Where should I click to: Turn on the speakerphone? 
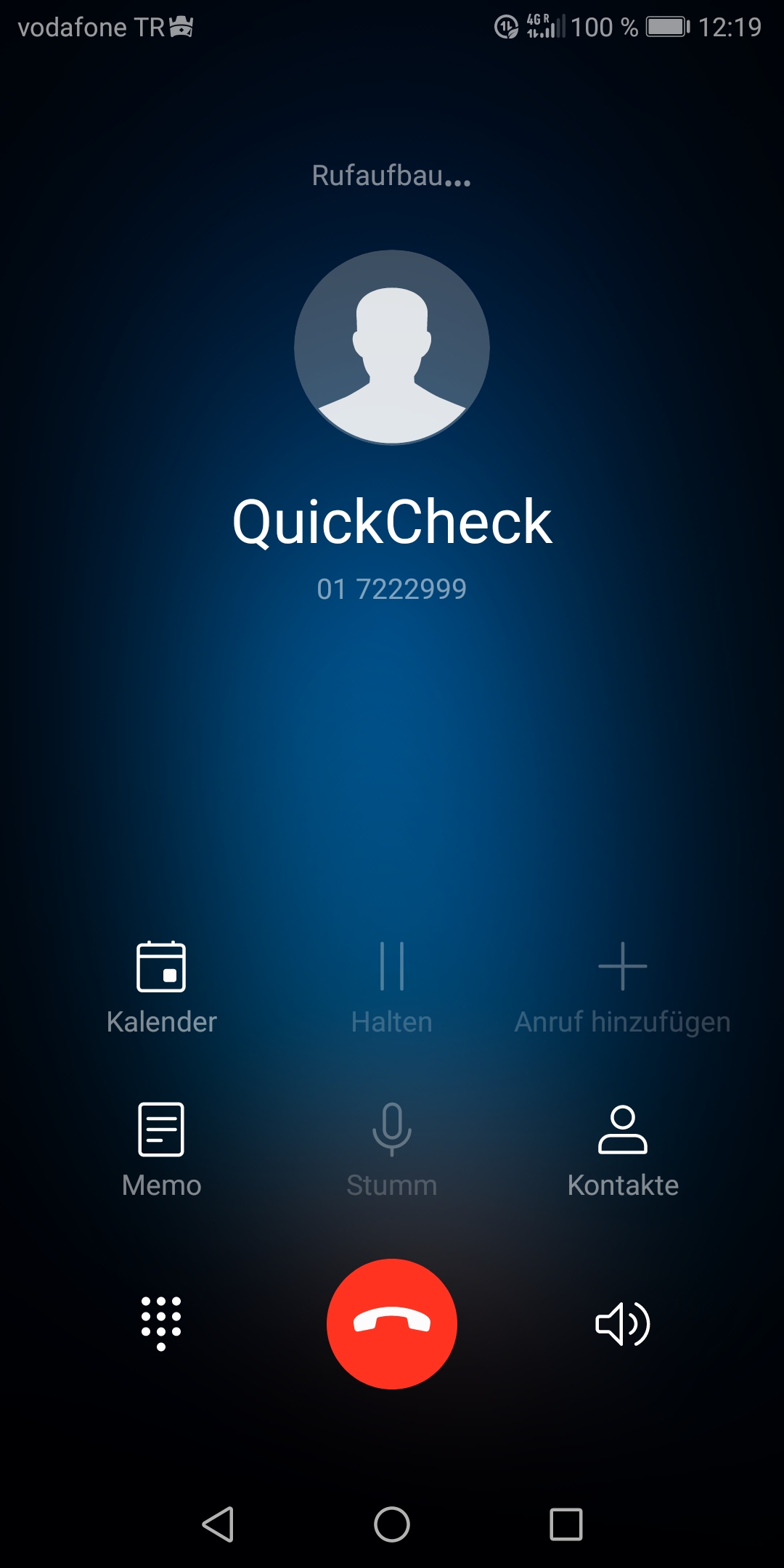(x=622, y=1323)
